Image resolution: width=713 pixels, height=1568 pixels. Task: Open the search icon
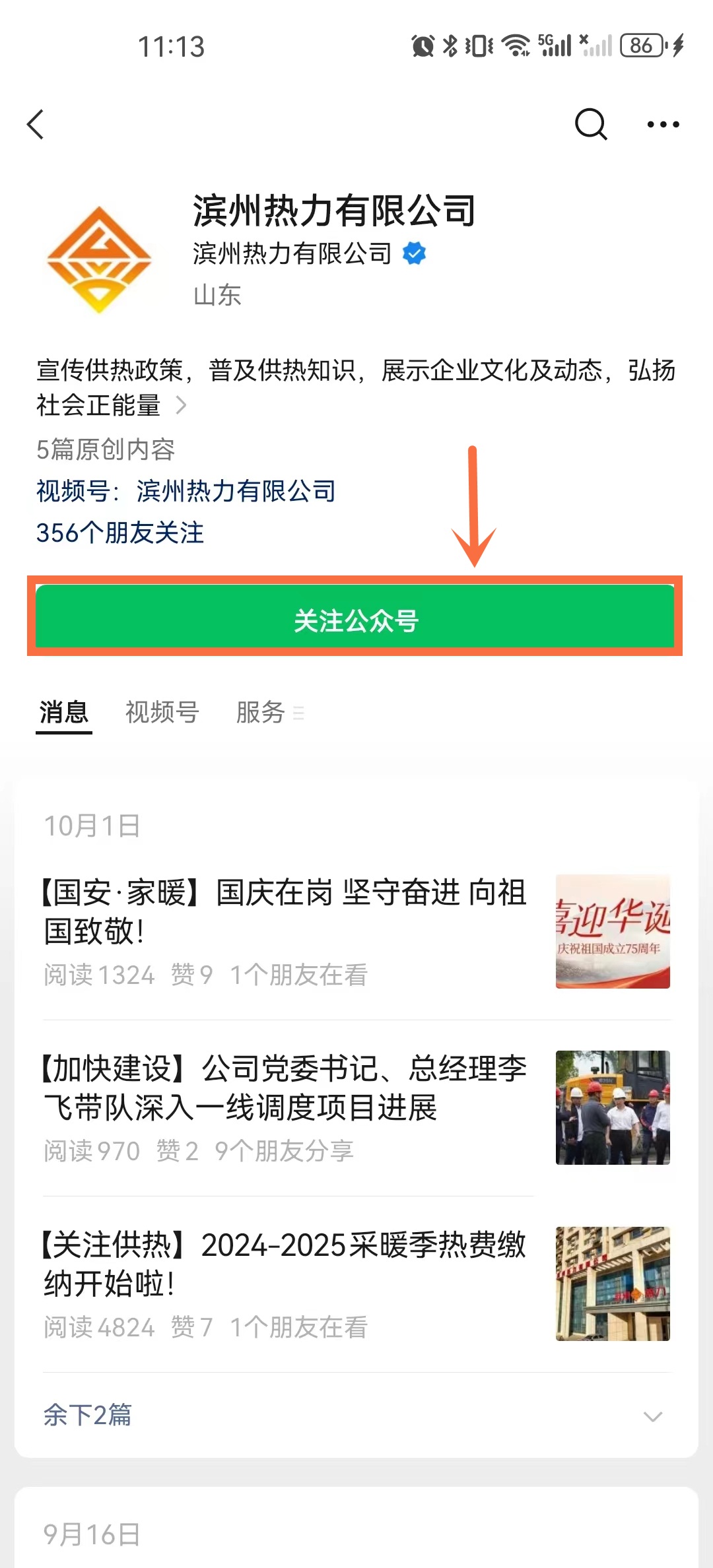pyautogui.click(x=590, y=124)
